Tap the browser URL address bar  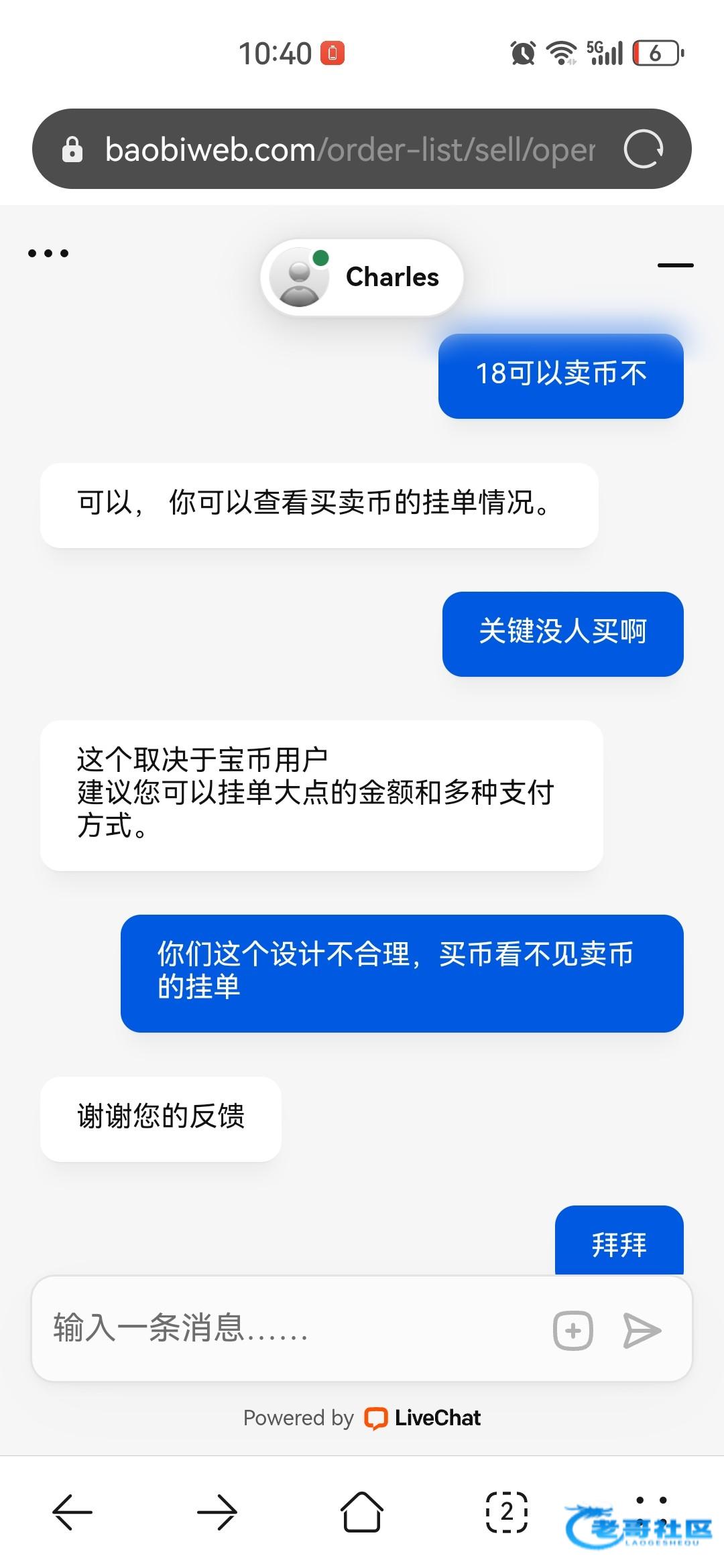349,149
